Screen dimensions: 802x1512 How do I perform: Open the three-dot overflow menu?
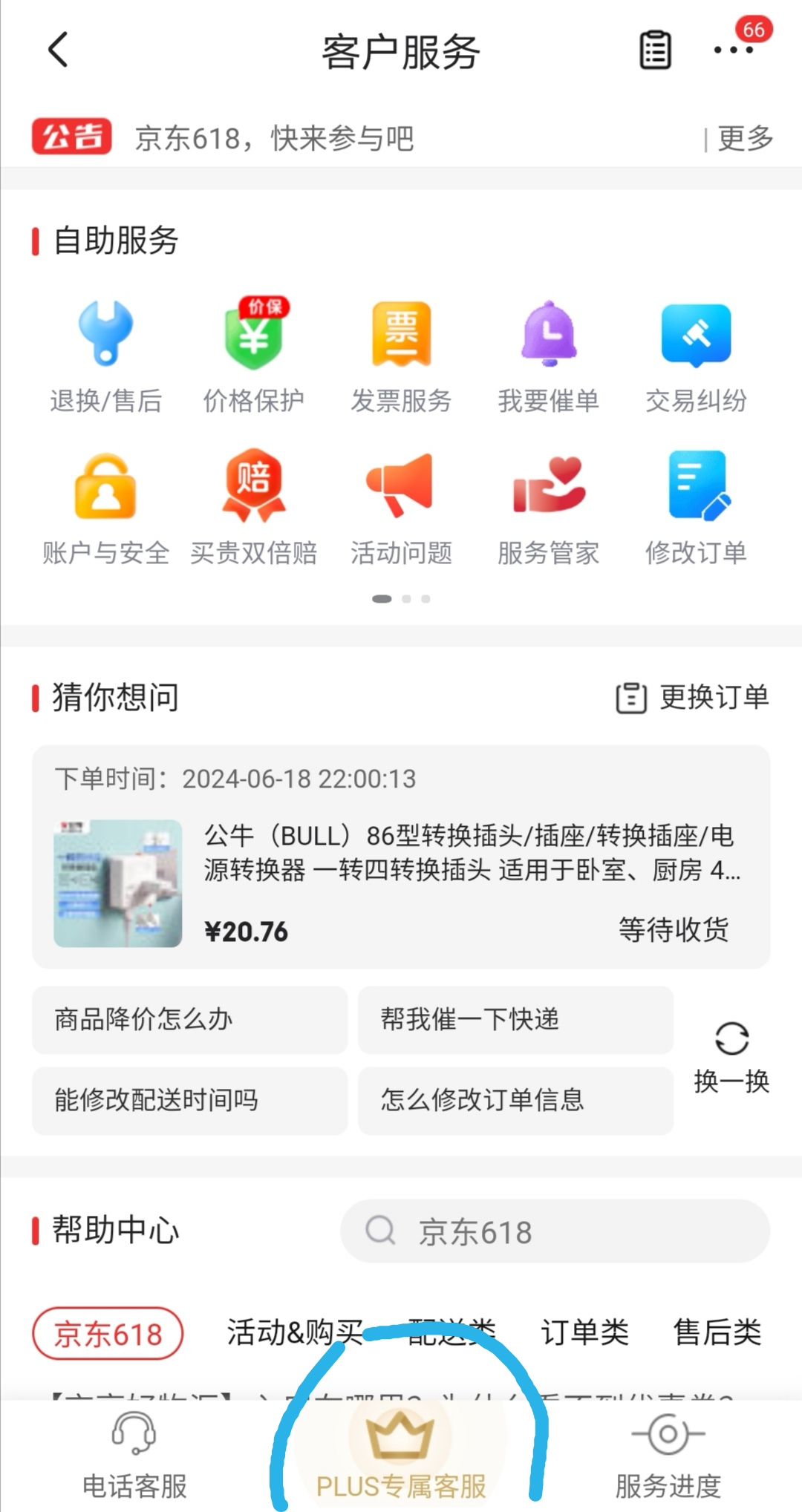click(x=732, y=50)
